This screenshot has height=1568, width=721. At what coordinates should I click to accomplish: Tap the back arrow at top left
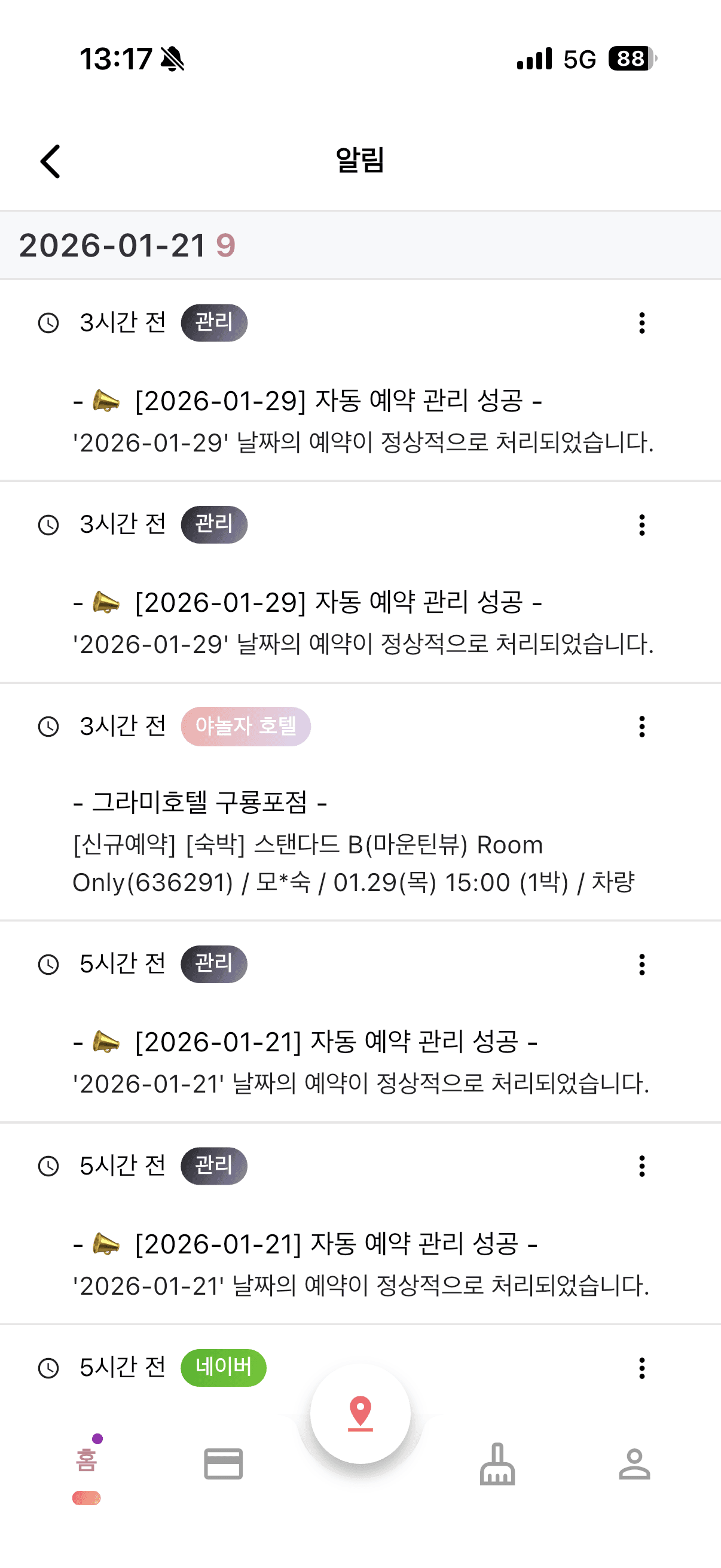coord(51,161)
